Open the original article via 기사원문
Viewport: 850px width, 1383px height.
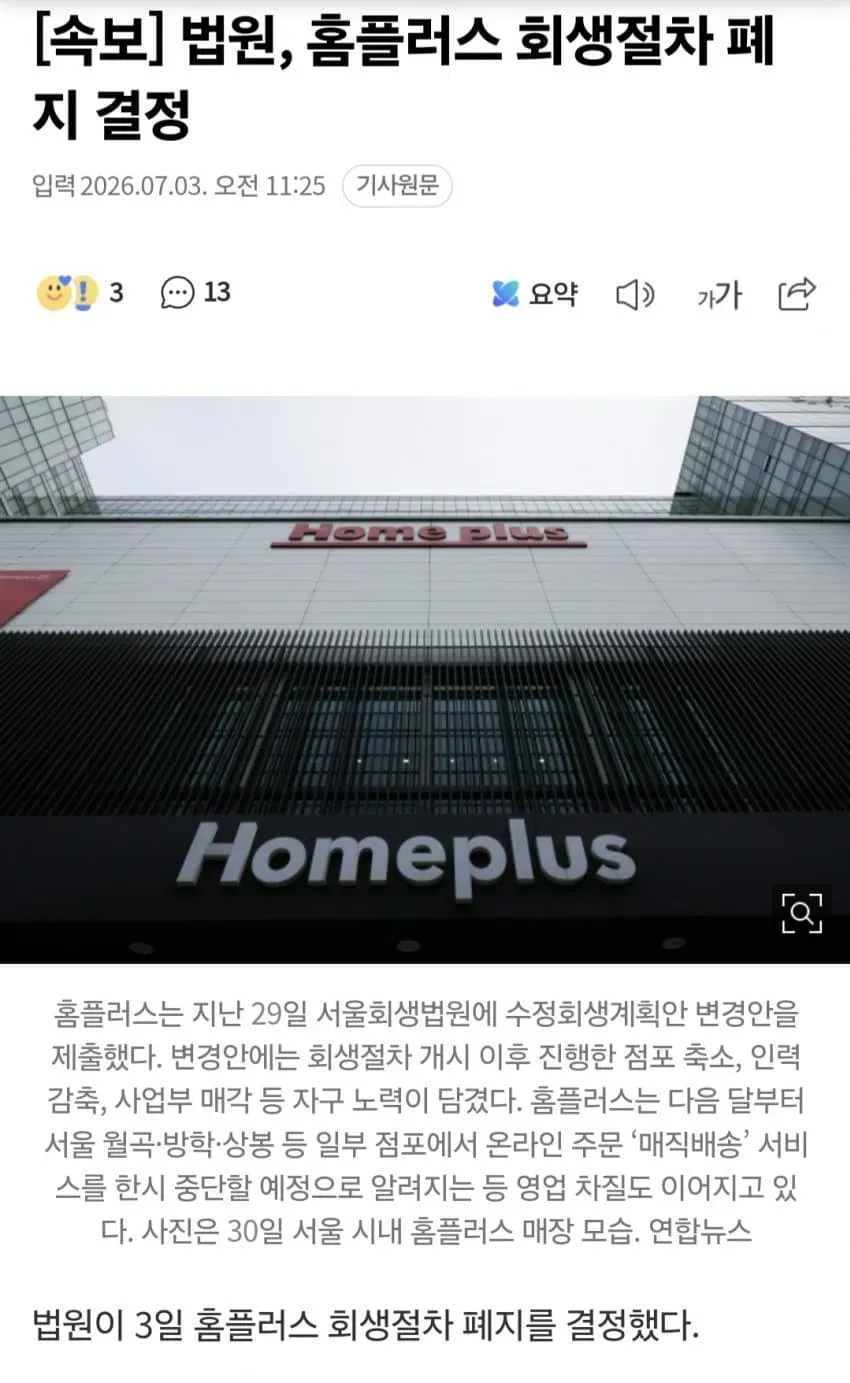click(397, 186)
